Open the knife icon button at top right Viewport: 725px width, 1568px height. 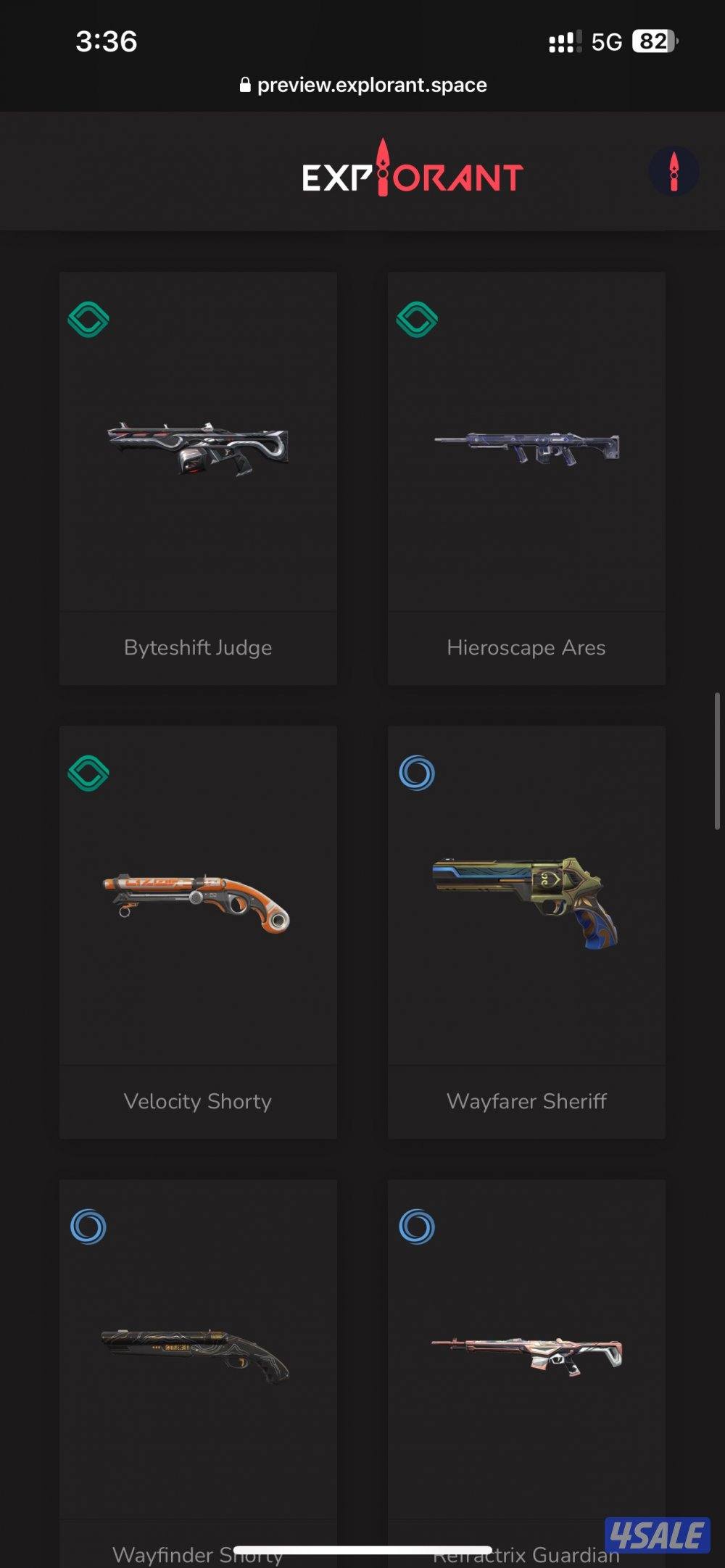tap(674, 173)
